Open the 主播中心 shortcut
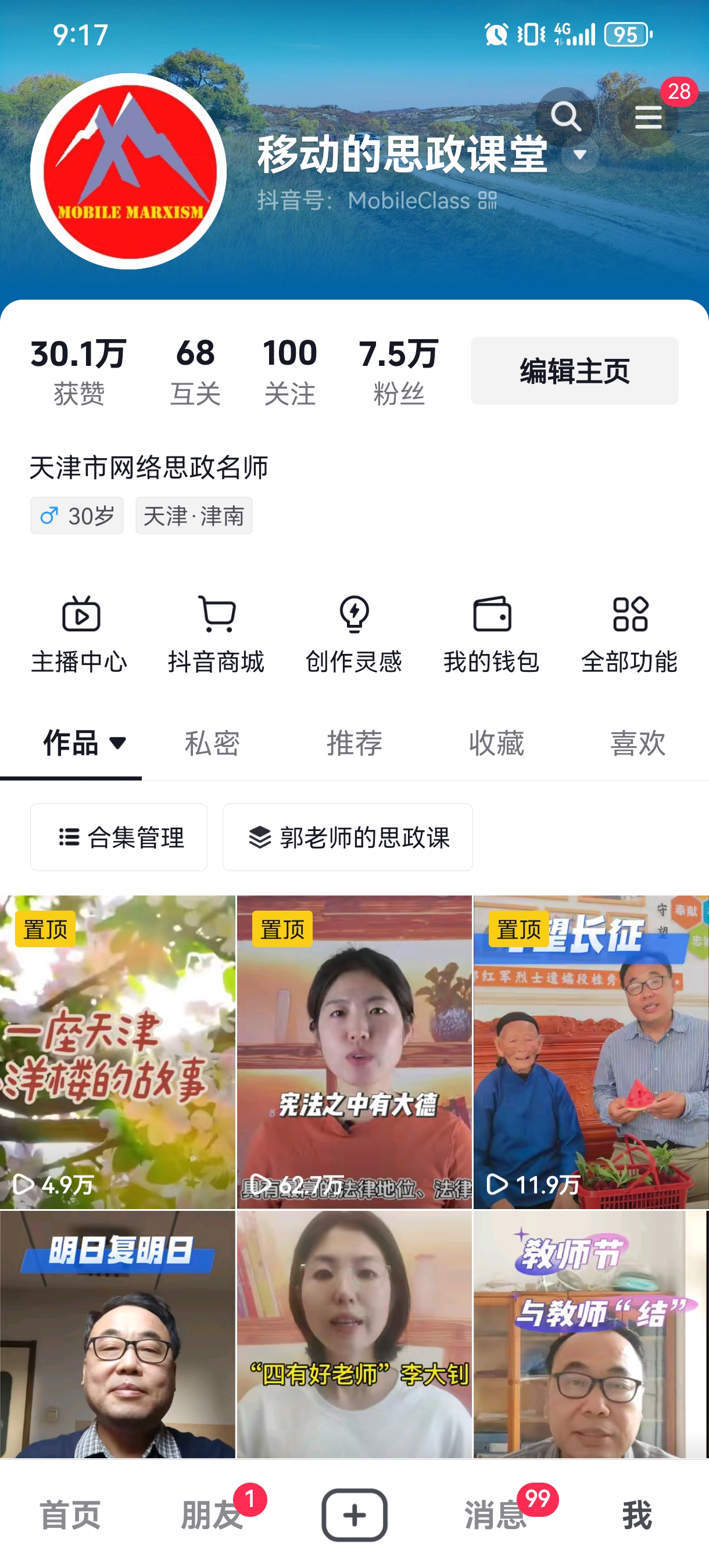The width and height of the screenshot is (709, 1568). coord(79,634)
